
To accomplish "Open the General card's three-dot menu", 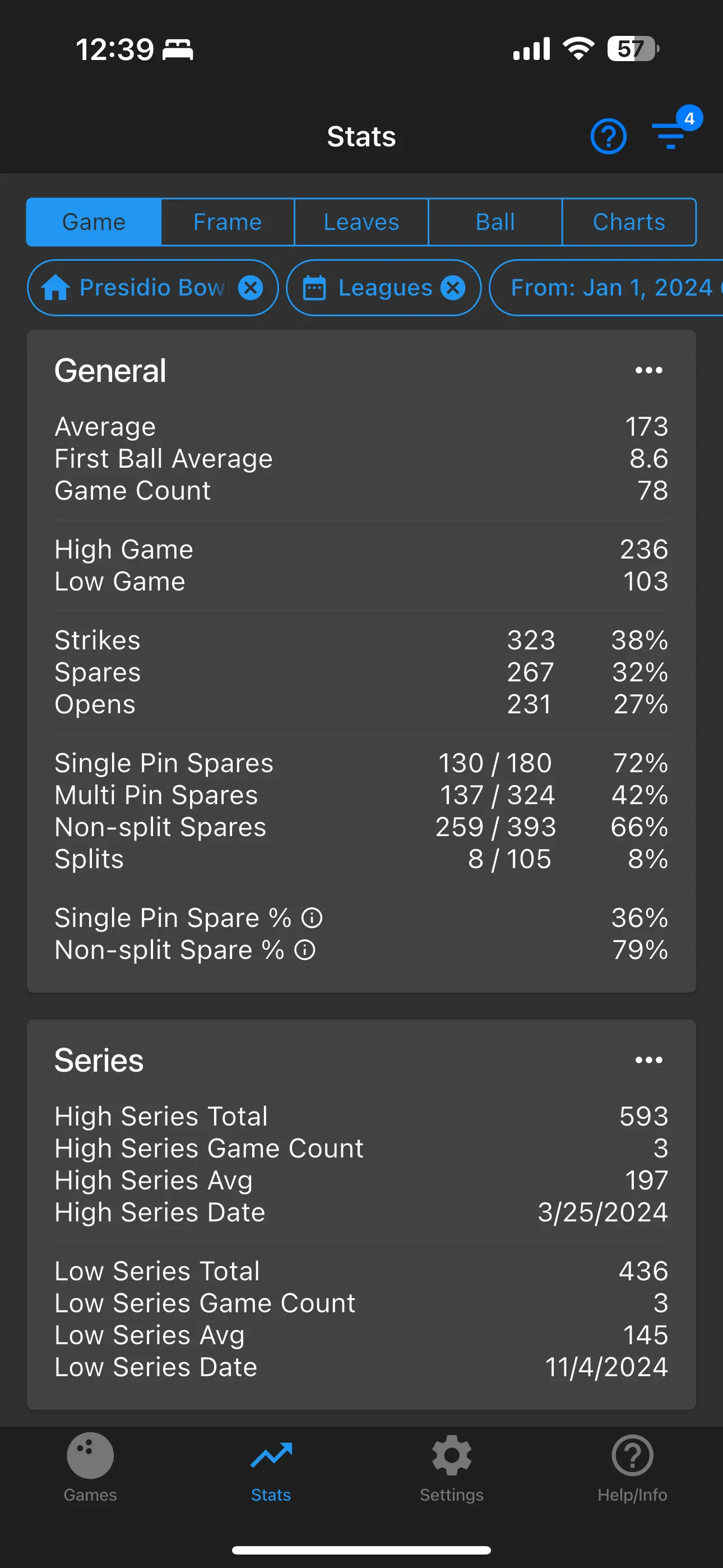I will coord(649,370).
